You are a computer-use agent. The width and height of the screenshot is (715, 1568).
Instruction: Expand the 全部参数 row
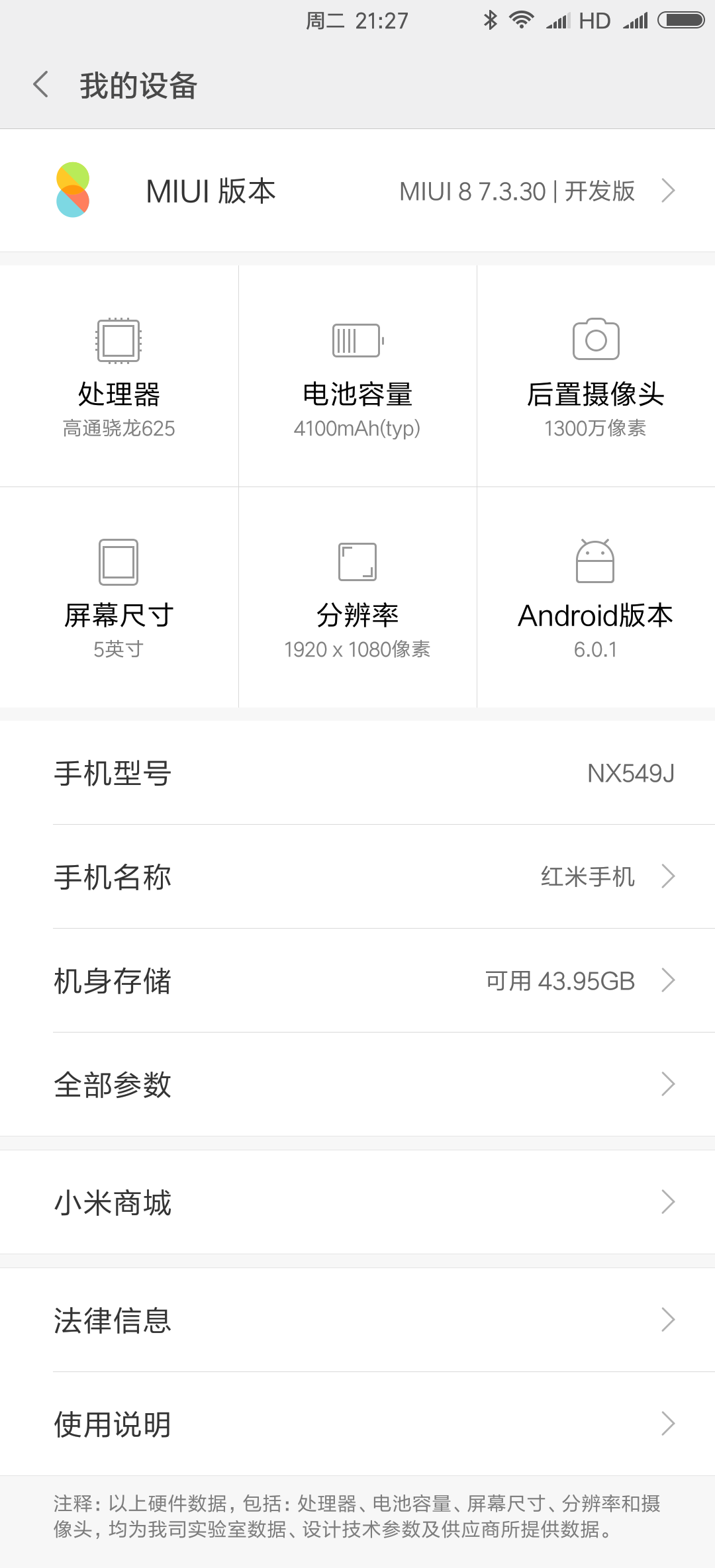click(x=358, y=1084)
